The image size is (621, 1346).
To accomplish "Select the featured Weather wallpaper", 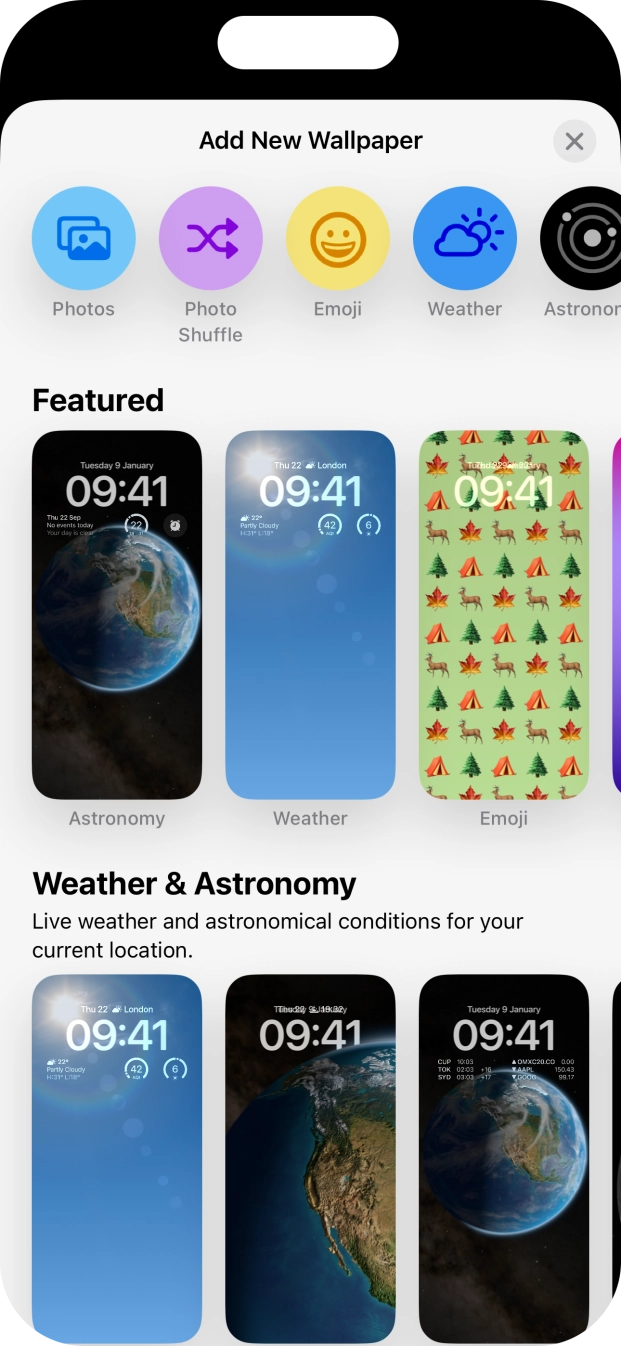I will [310, 615].
